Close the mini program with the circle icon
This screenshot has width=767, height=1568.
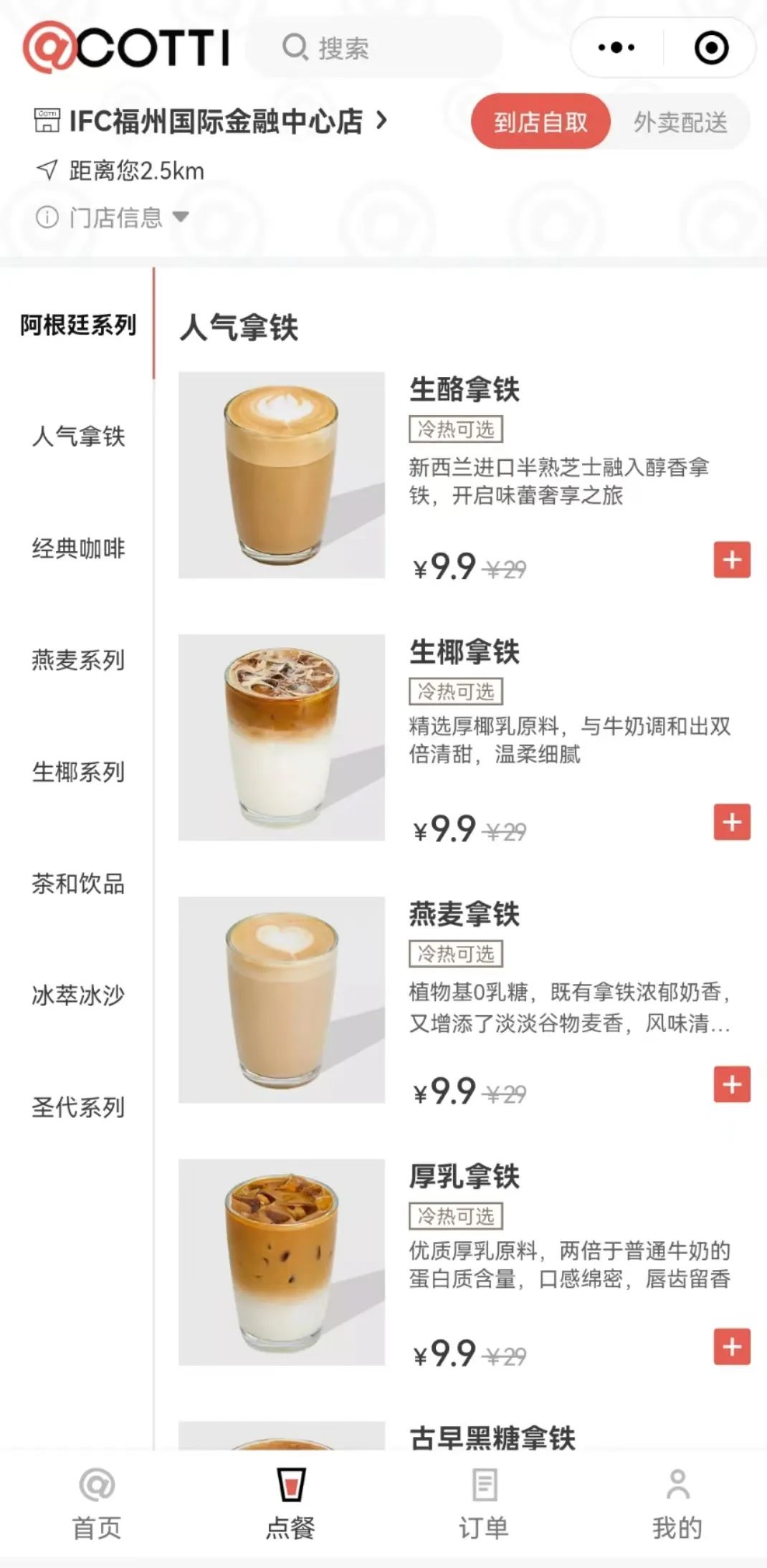[711, 48]
